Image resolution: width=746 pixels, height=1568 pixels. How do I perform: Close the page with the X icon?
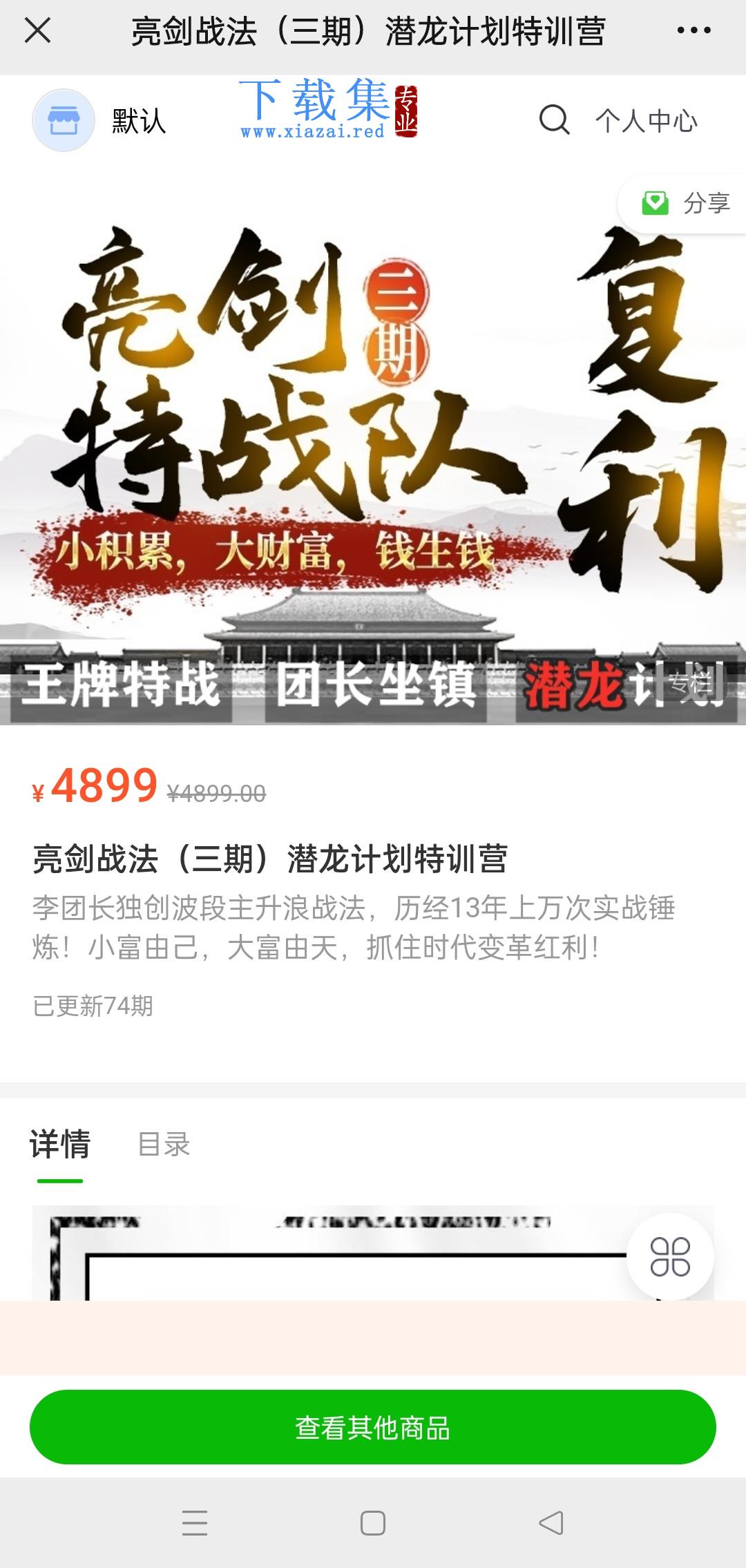(x=37, y=30)
